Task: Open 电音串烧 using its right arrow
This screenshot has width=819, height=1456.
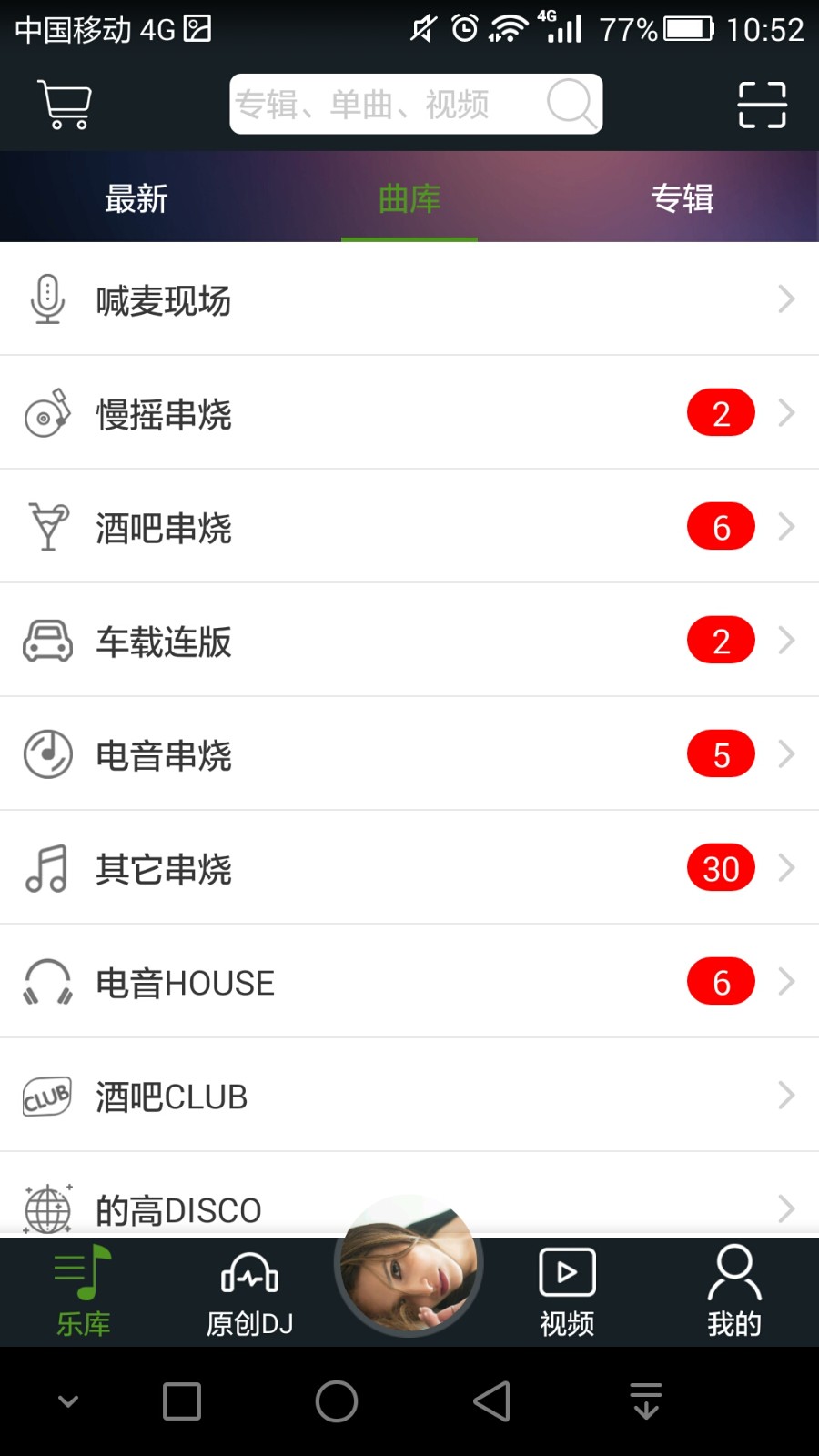Action: pyautogui.click(x=785, y=753)
